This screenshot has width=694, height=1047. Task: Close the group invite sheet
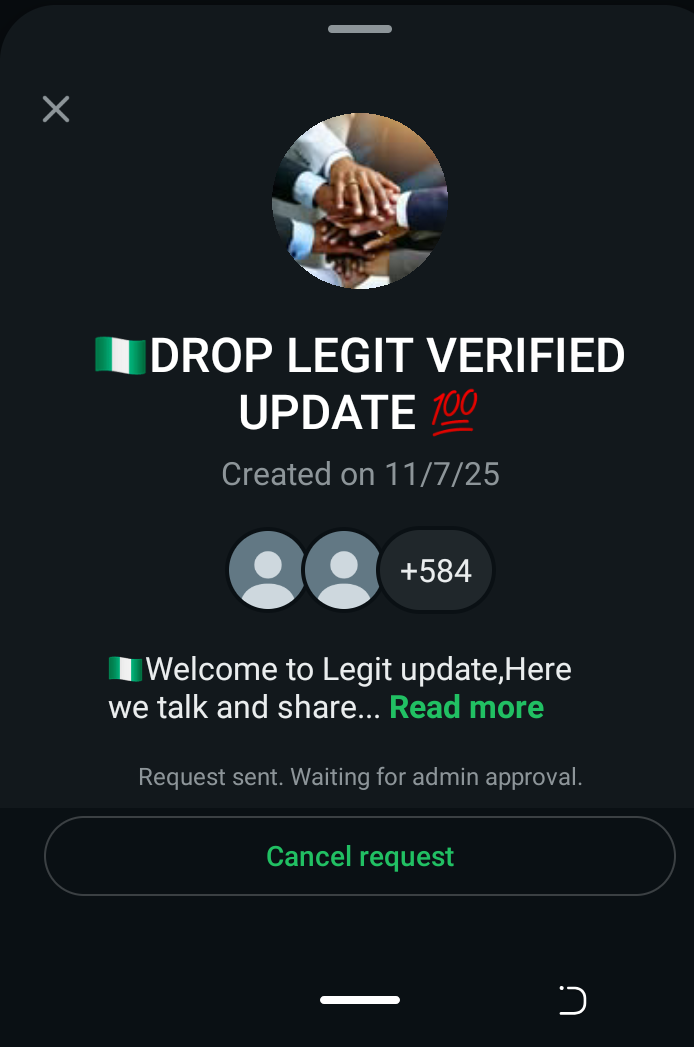click(x=56, y=109)
